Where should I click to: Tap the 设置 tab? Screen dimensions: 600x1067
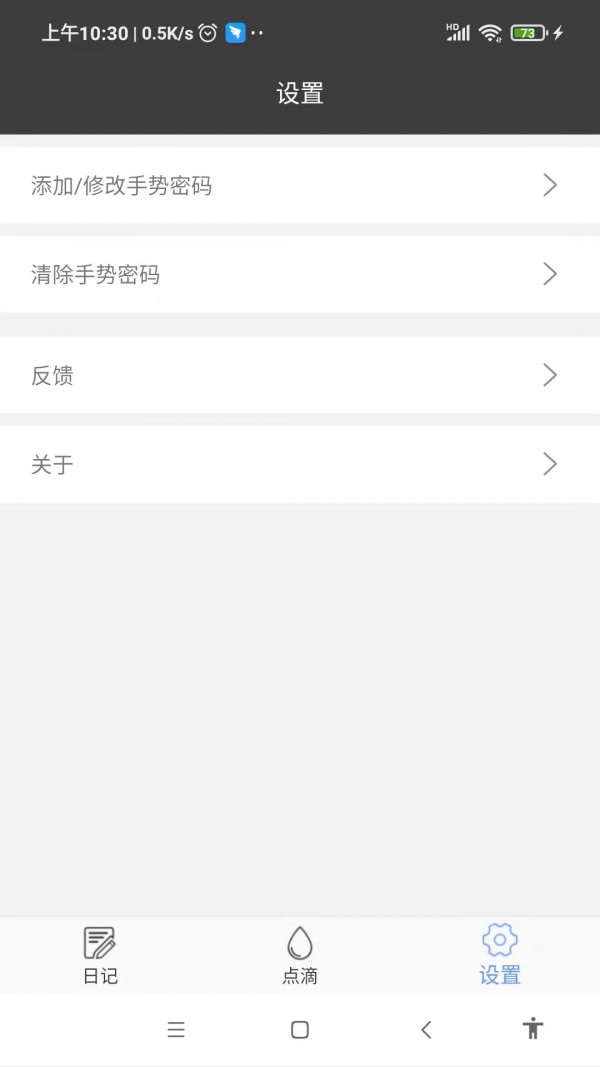pyautogui.click(x=500, y=955)
